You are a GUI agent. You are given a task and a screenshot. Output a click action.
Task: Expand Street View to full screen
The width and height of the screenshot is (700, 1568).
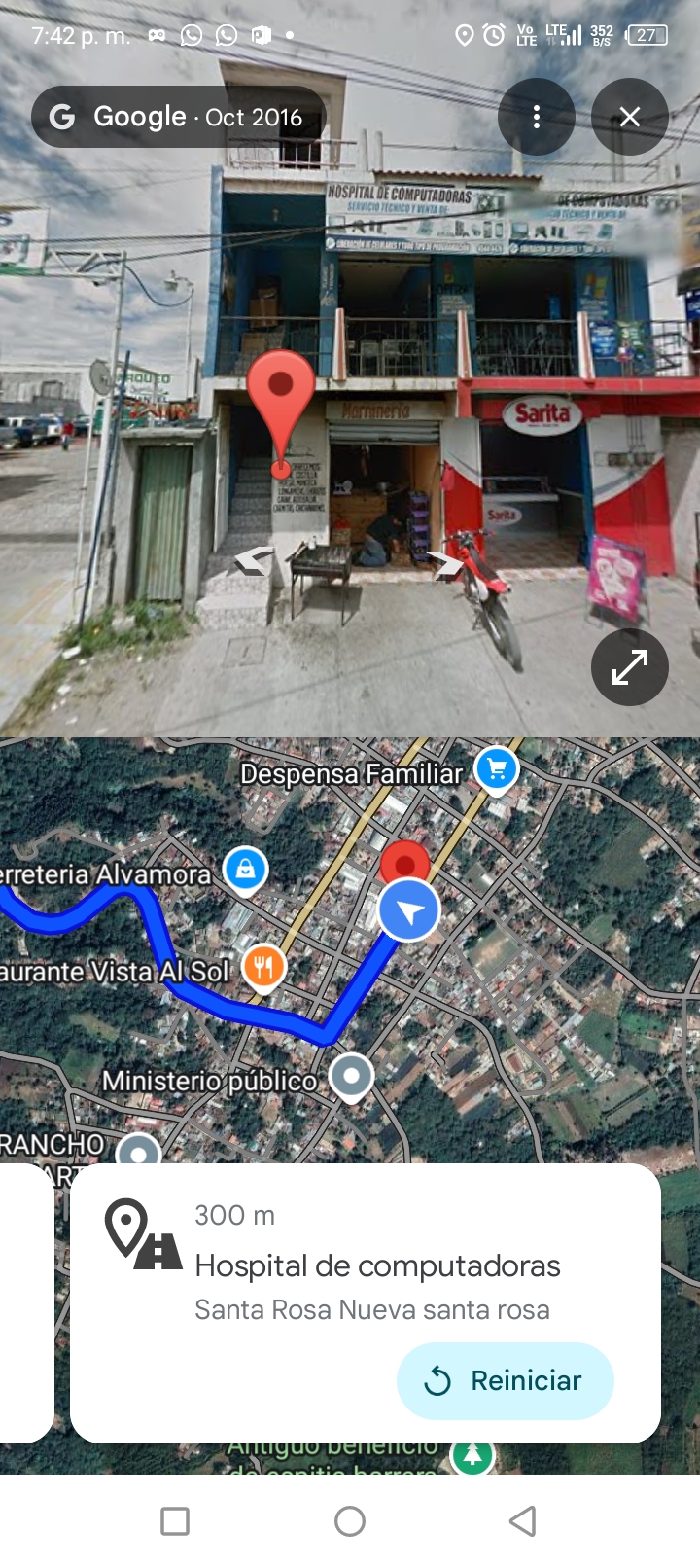629,667
